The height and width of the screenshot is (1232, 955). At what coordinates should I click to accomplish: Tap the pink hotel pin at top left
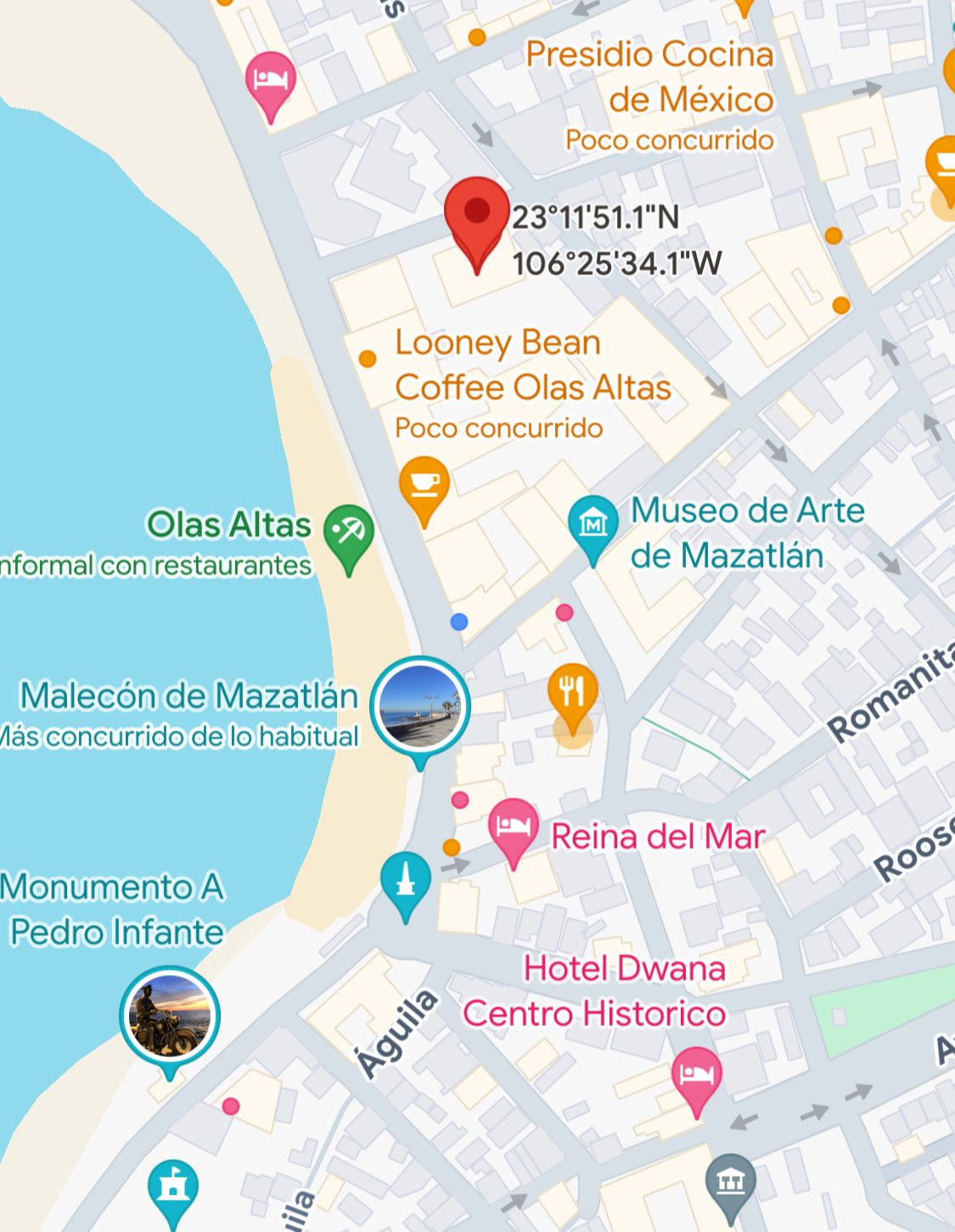coord(271,80)
